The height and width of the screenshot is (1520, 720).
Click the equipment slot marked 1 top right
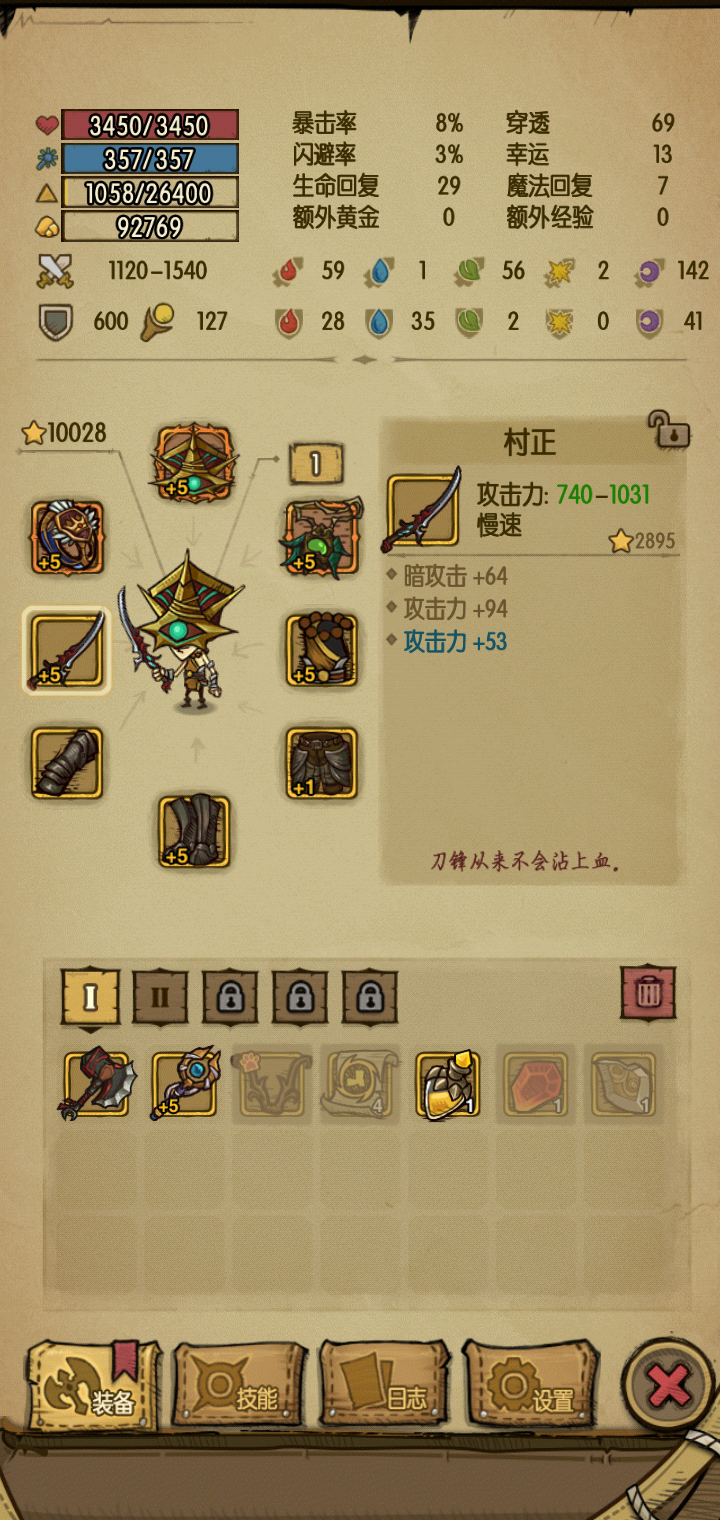[316, 463]
